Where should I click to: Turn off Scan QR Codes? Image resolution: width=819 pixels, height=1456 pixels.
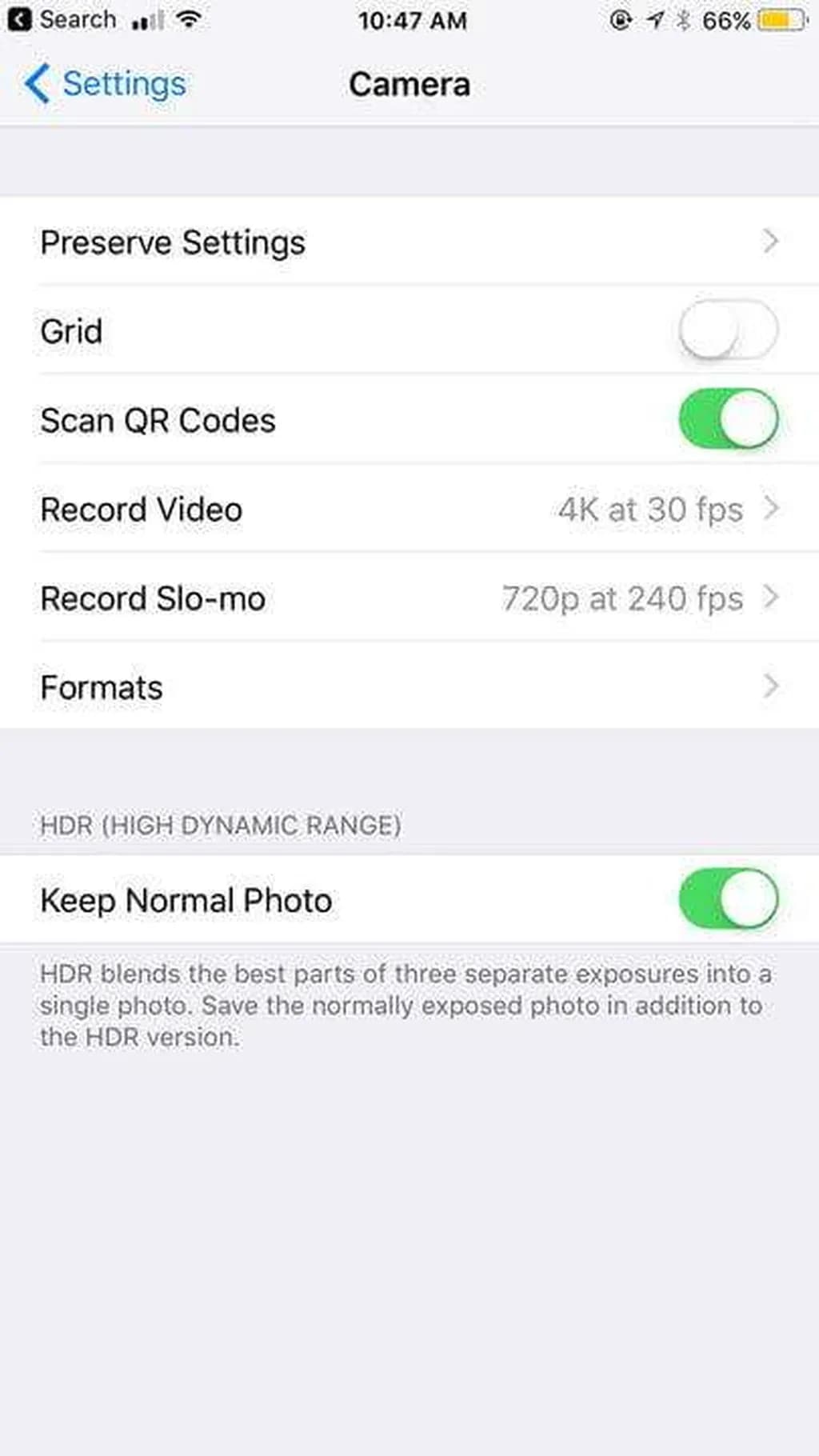point(728,419)
